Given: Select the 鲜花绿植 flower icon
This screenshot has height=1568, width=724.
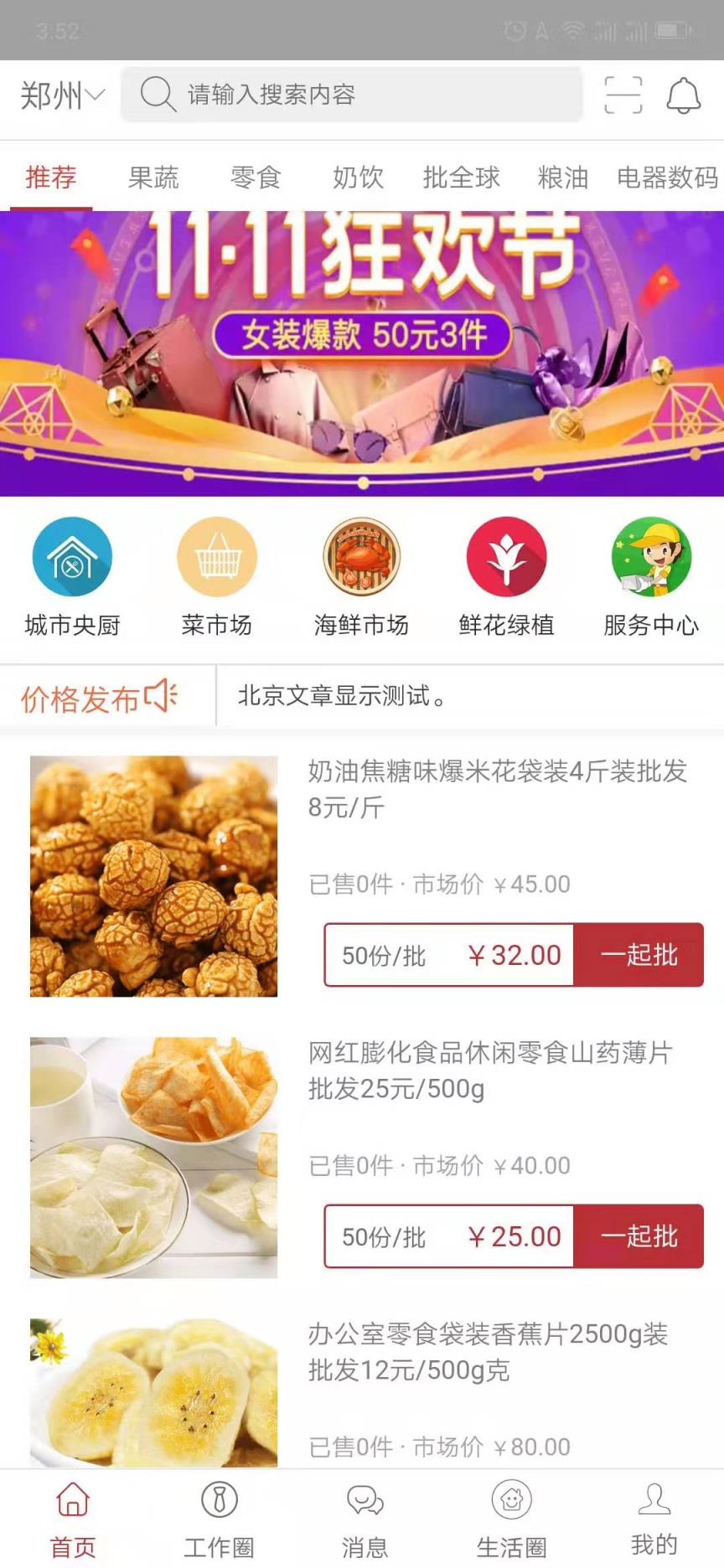Looking at the screenshot, I should (507, 555).
